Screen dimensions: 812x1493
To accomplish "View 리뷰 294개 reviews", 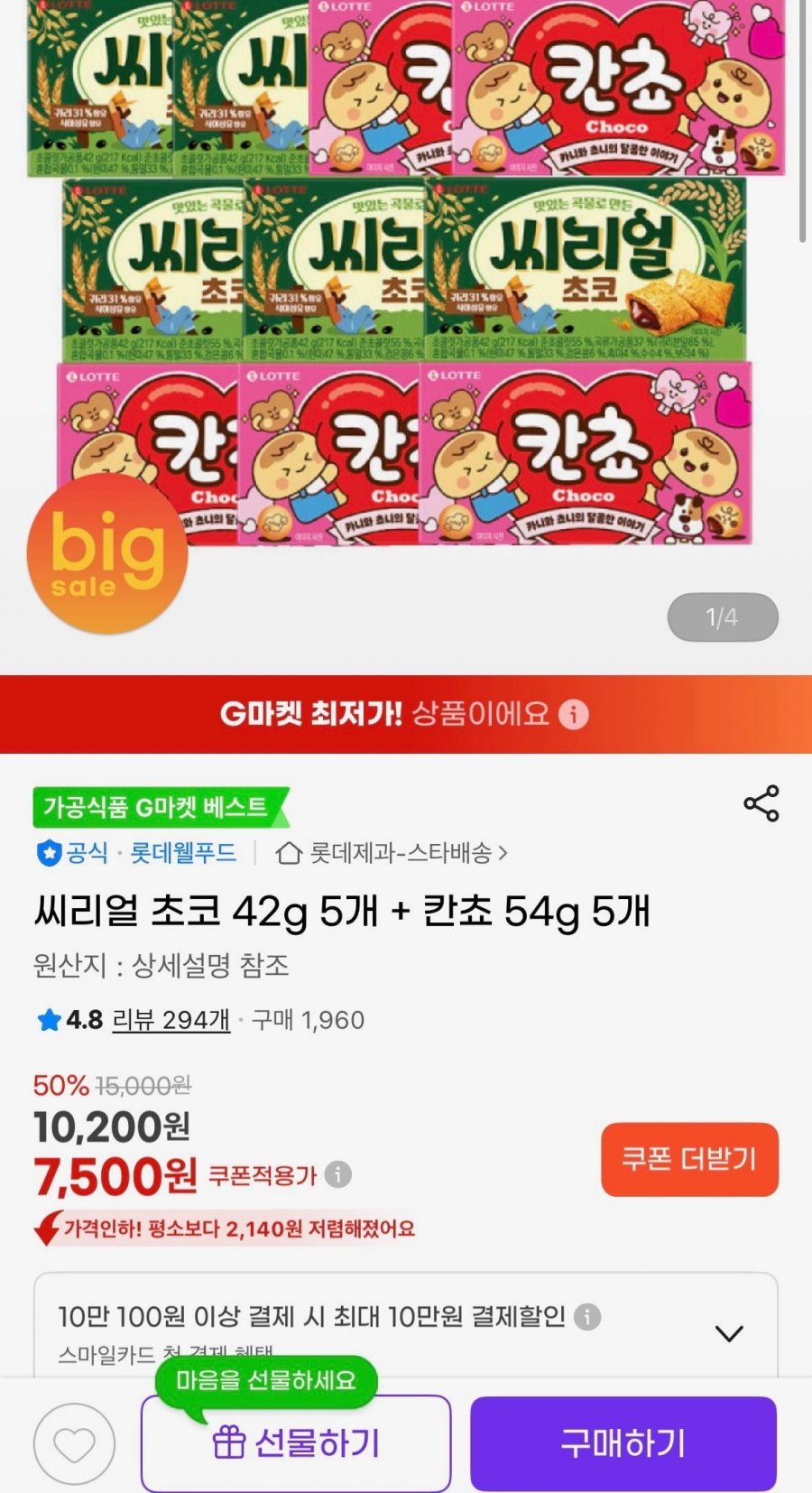I will click(x=171, y=1020).
